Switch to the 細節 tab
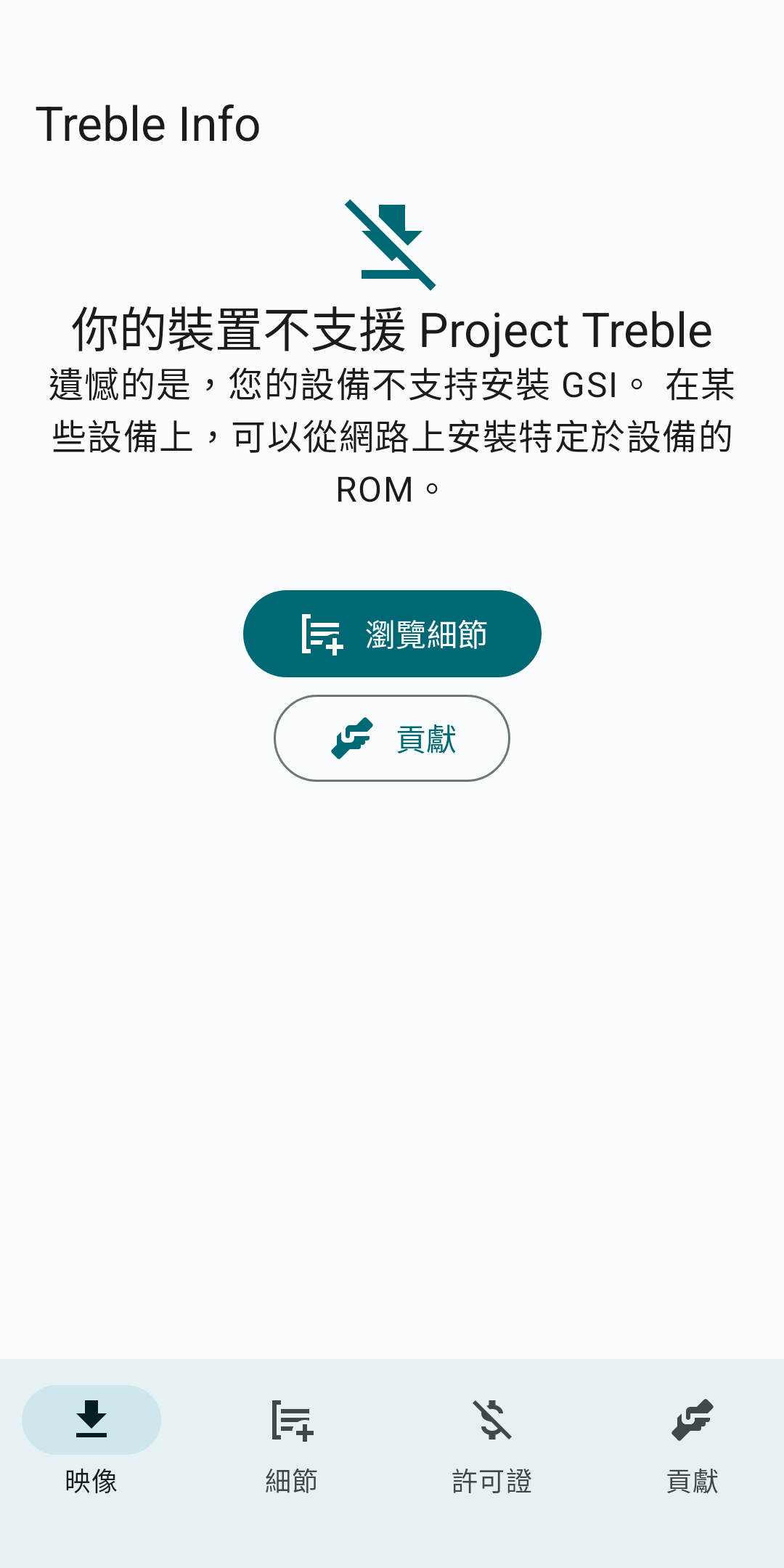Viewport: 784px width, 1568px height. [x=292, y=1439]
